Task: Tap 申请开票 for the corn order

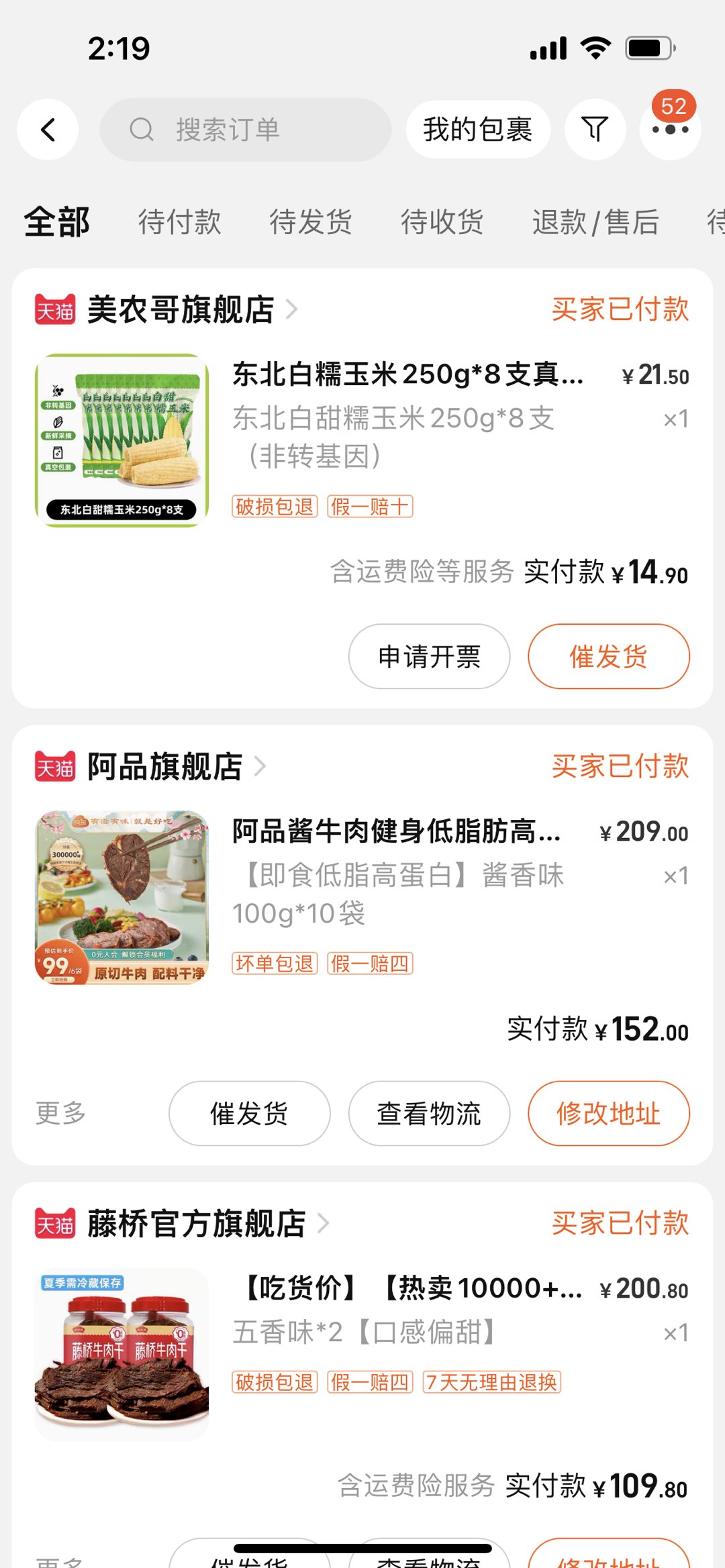Action: (x=429, y=656)
